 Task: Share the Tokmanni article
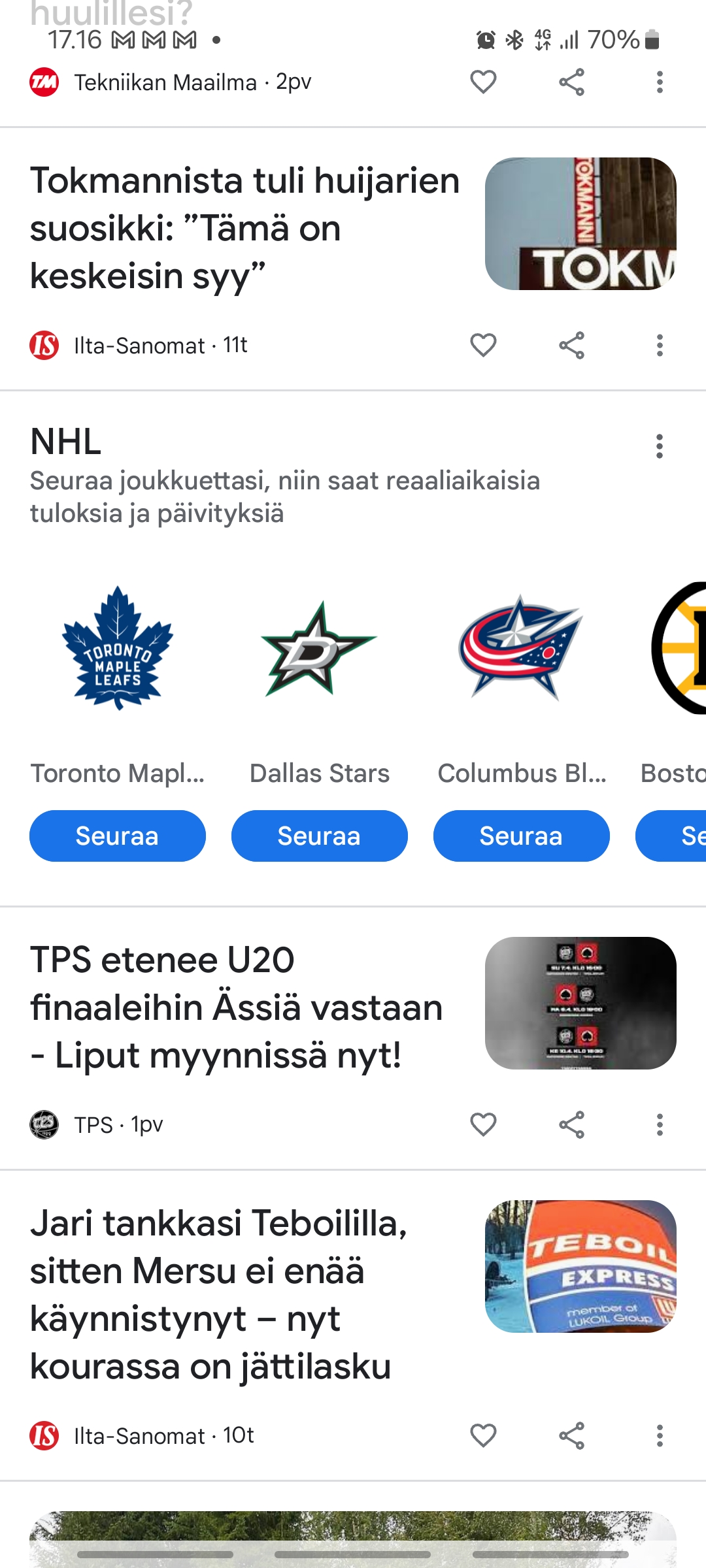(x=571, y=345)
